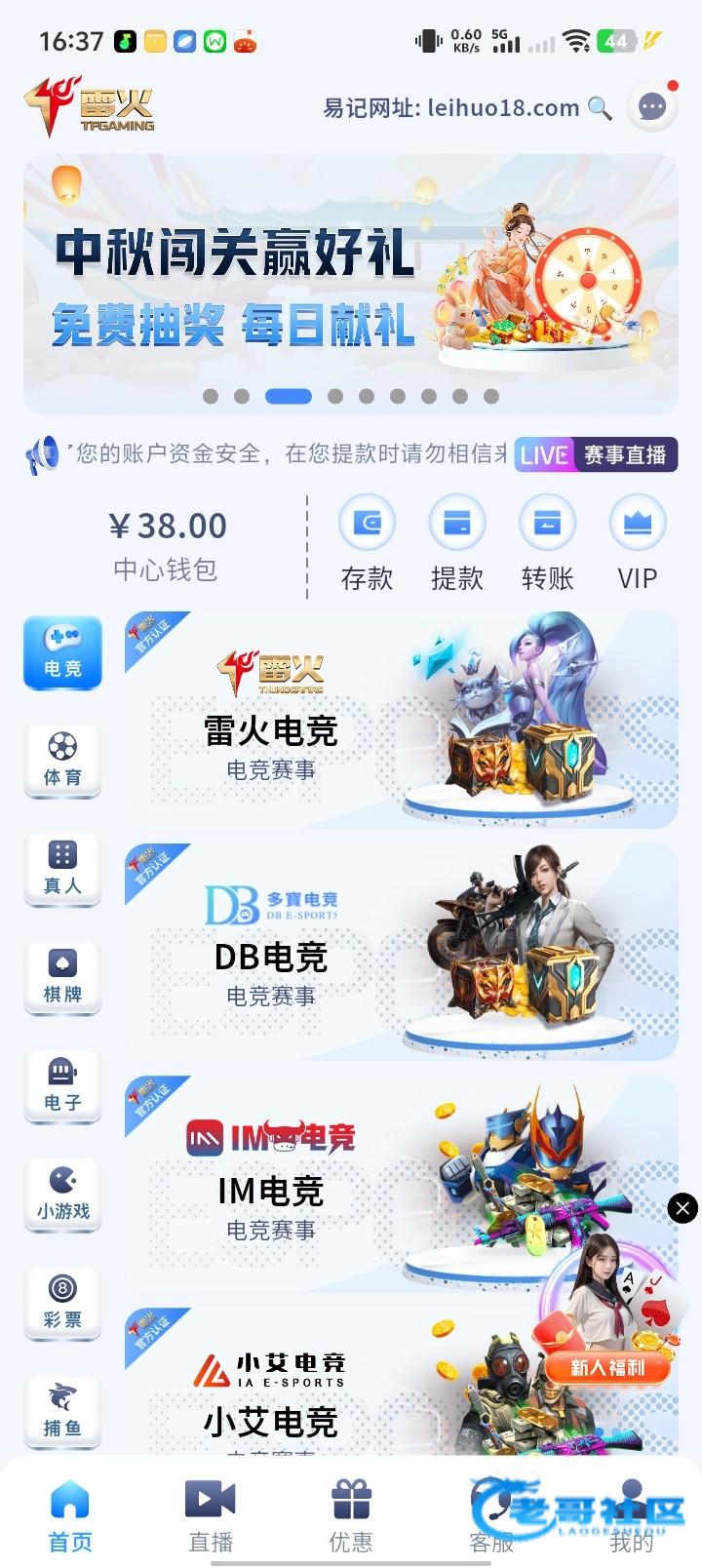Select the 棋牌 category in the sidebar

(x=62, y=977)
